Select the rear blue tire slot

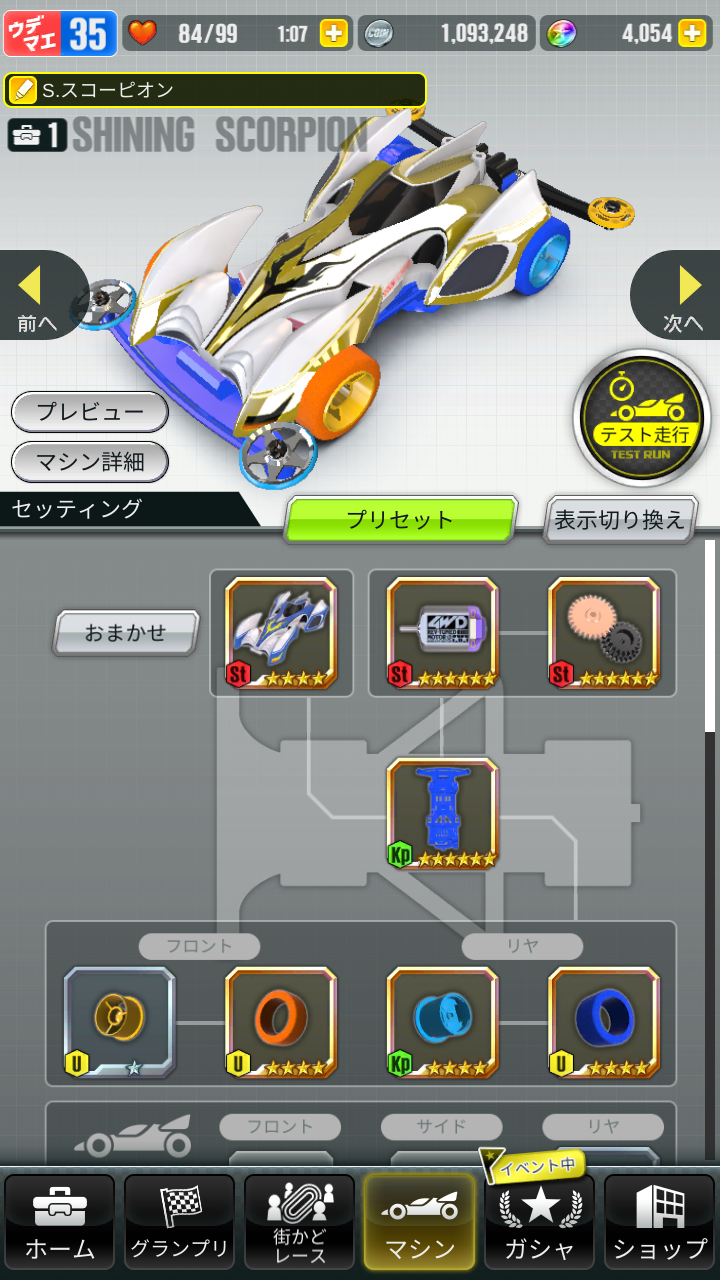604,1023
